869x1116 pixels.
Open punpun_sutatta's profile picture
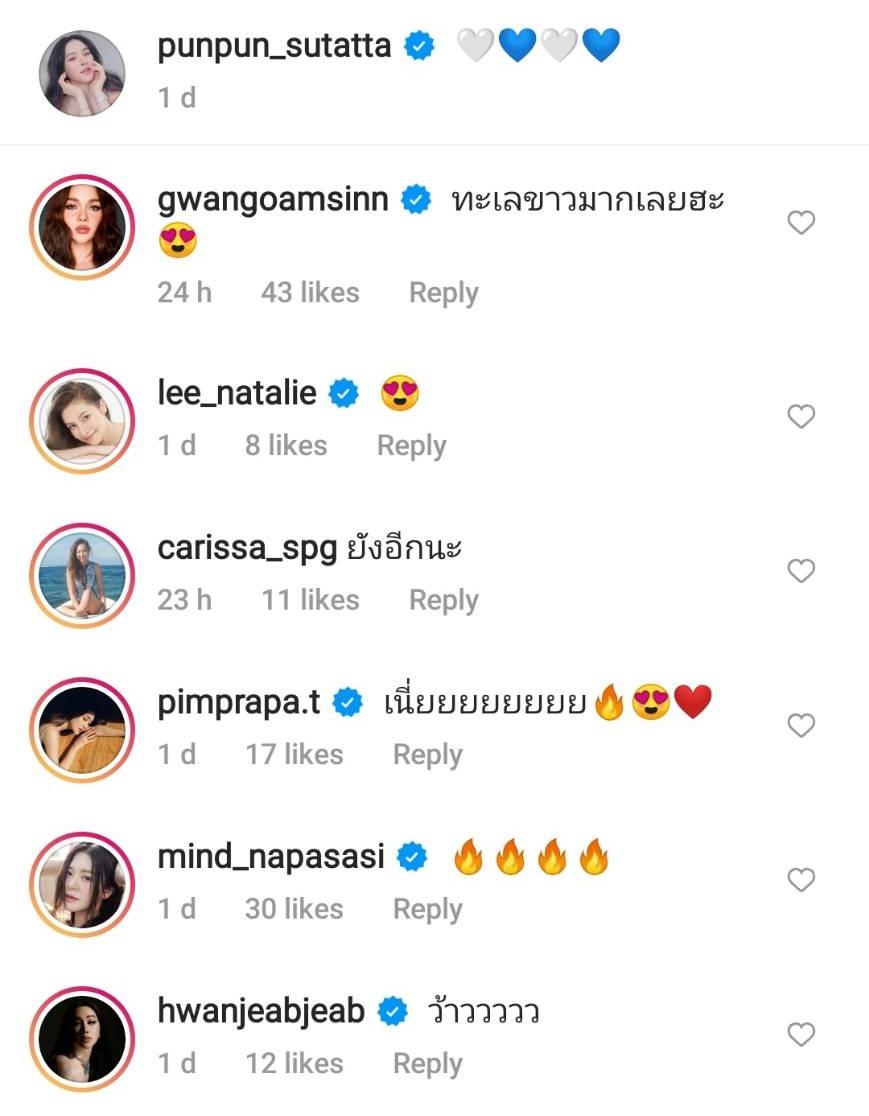click(82, 74)
